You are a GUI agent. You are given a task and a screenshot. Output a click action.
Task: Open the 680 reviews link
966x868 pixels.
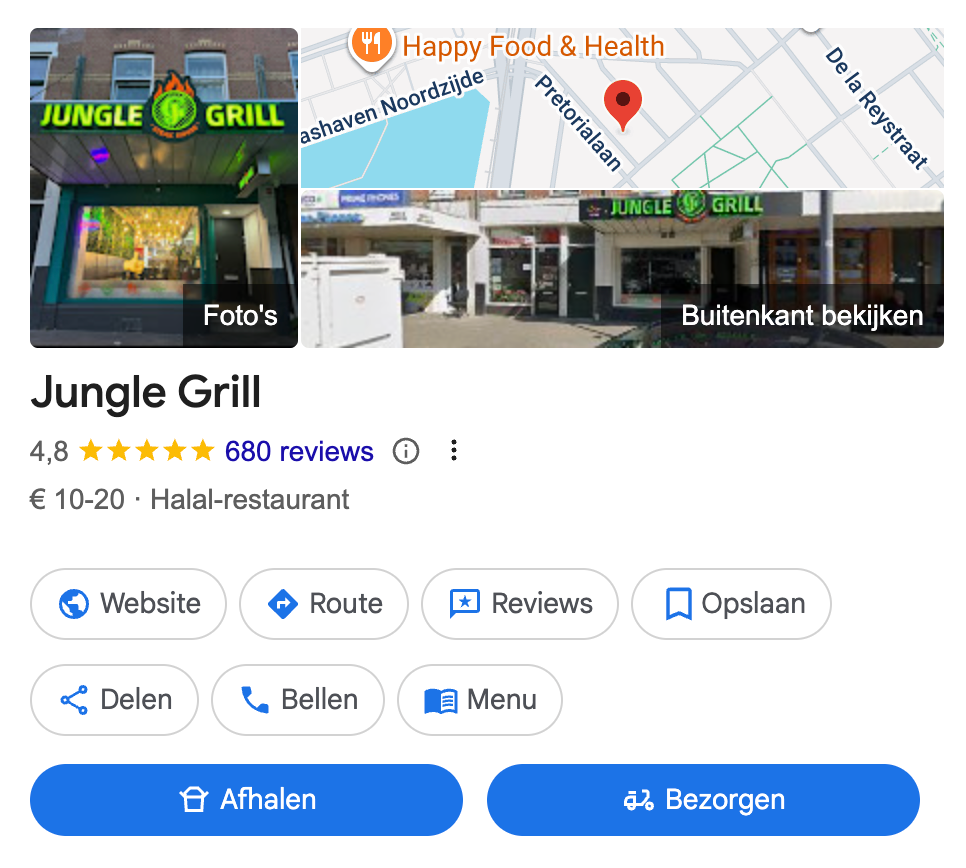pos(299,452)
